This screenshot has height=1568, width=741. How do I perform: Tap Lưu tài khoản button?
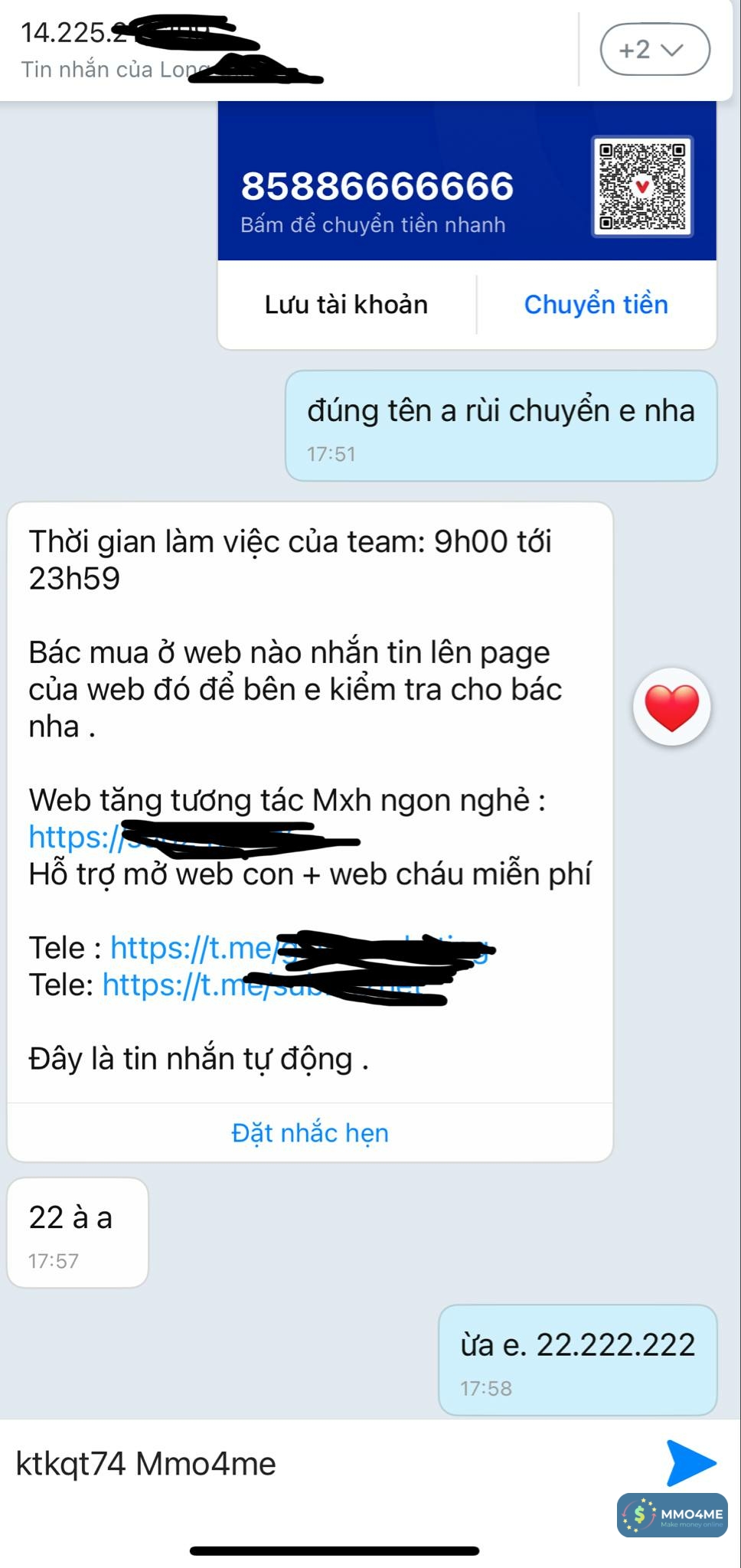(x=346, y=305)
